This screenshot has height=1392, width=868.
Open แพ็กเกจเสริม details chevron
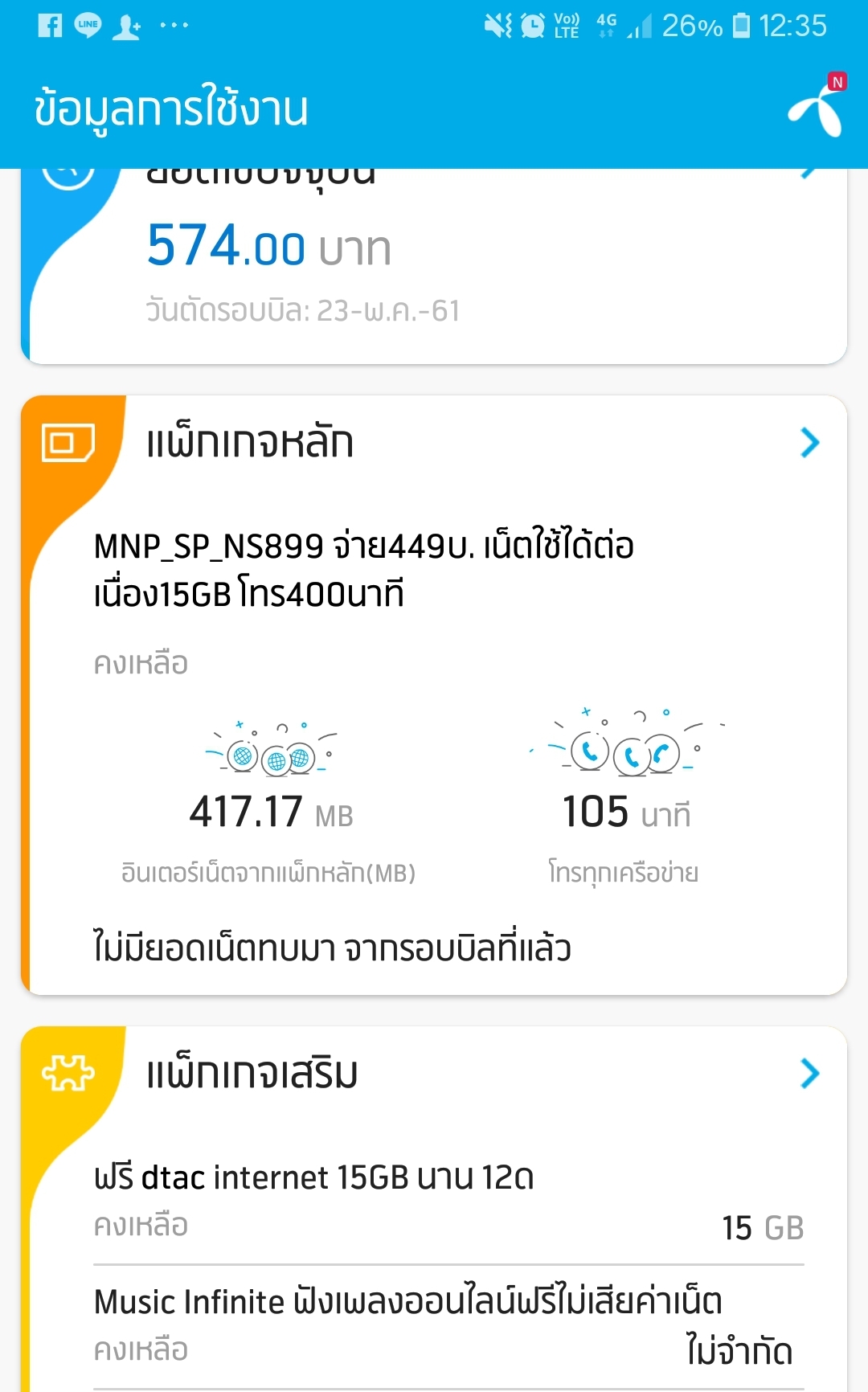pos(809,1074)
